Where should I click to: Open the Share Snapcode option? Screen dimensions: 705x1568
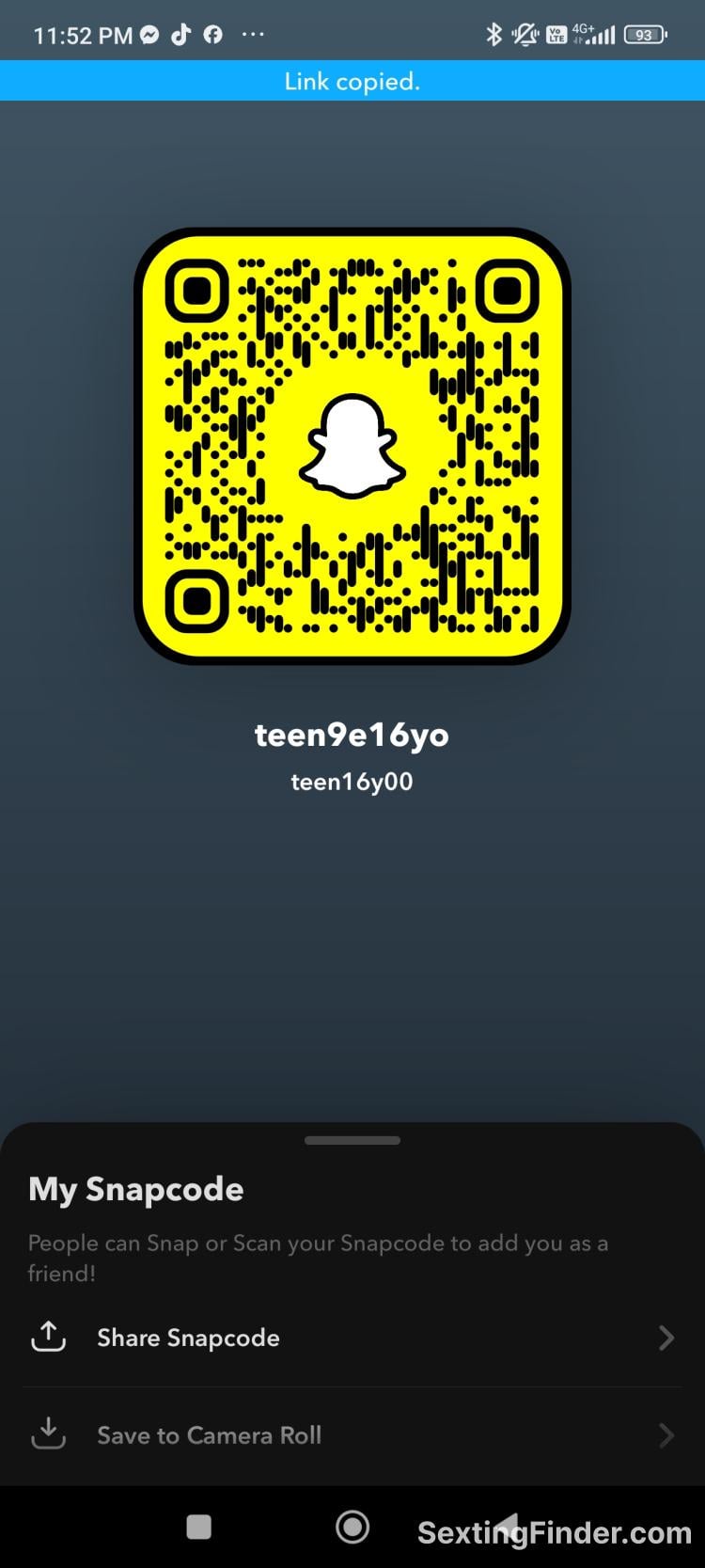[x=188, y=1338]
